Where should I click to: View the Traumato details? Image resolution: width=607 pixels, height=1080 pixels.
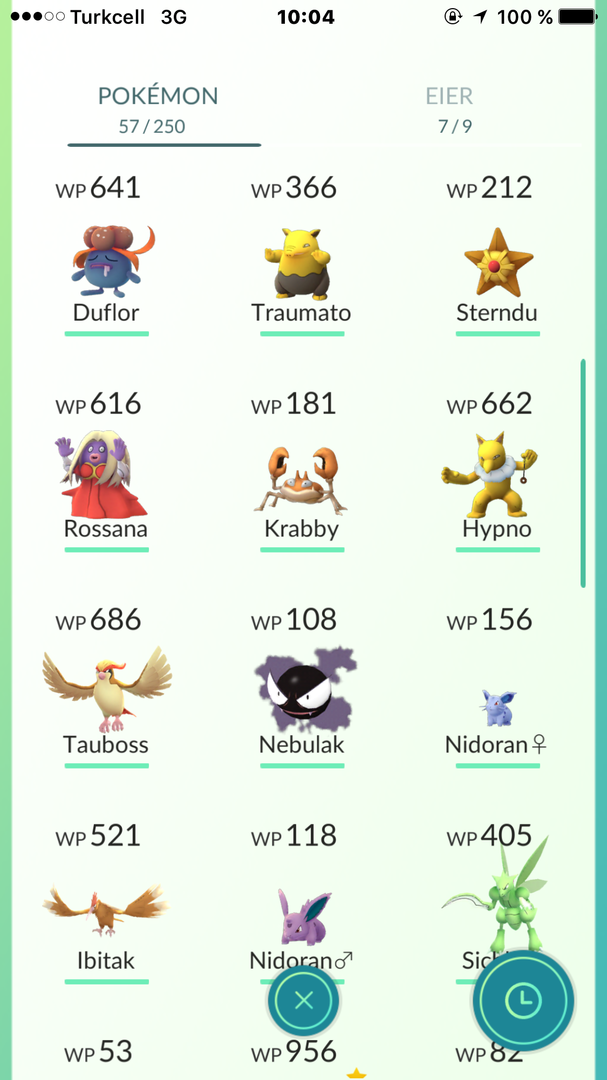301,264
